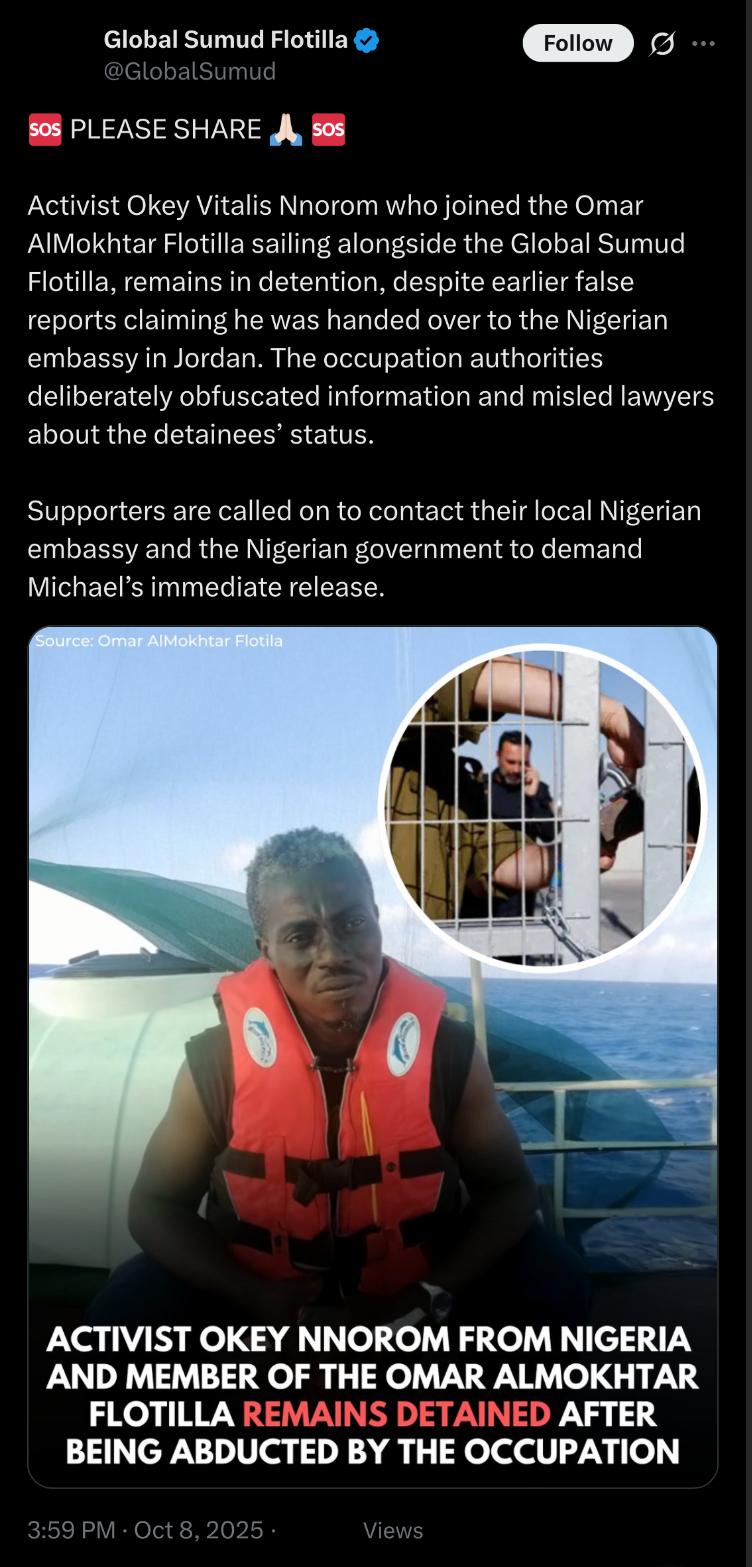
Task: Open the post timestamp Oct 8, 2025
Action: 146,1530
